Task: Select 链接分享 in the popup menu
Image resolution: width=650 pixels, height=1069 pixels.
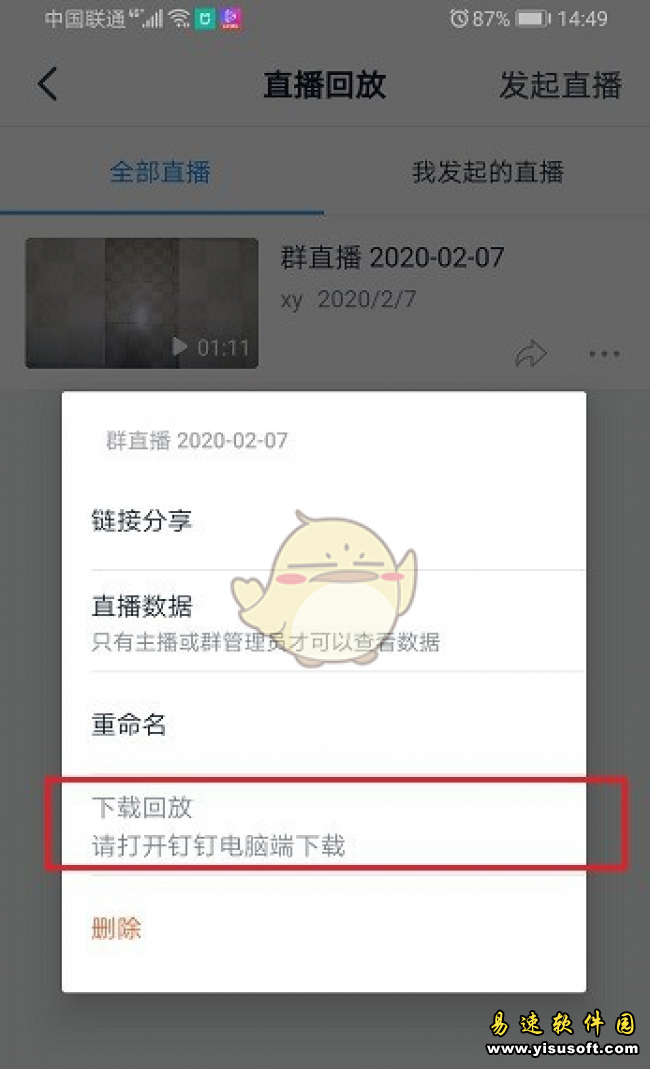Action: click(142, 521)
